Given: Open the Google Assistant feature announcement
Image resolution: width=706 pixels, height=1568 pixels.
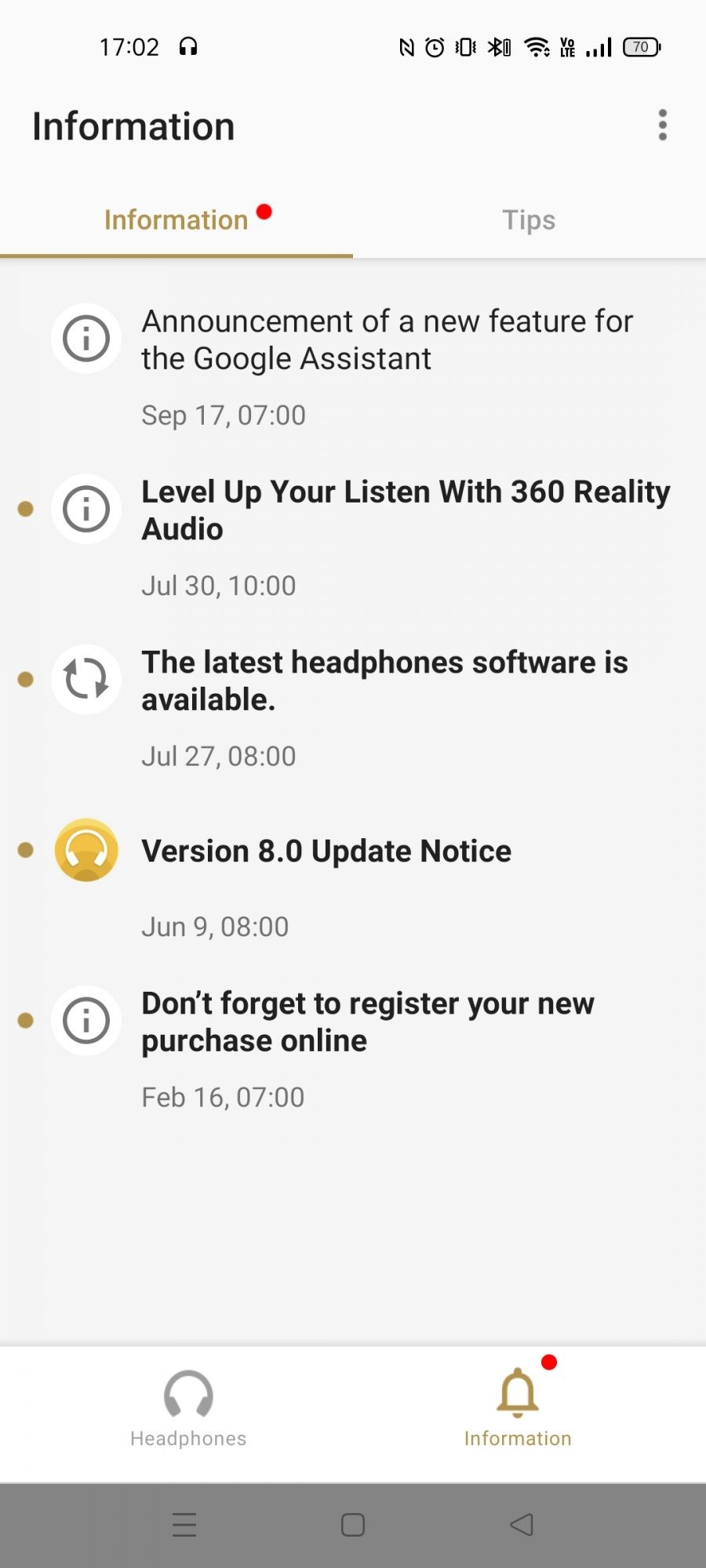Looking at the screenshot, I should [387, 340].
